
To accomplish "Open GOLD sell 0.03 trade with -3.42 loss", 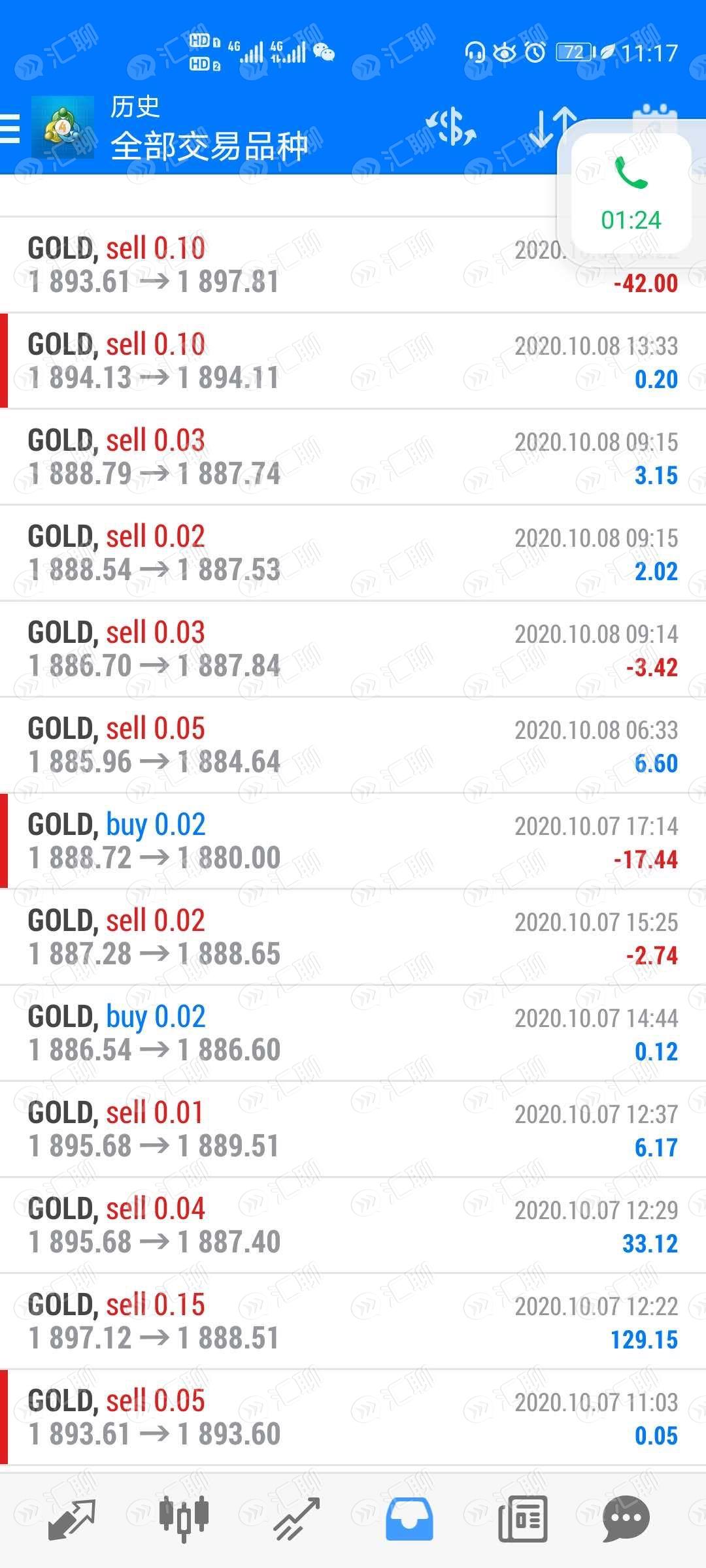I will pos(353,649).
